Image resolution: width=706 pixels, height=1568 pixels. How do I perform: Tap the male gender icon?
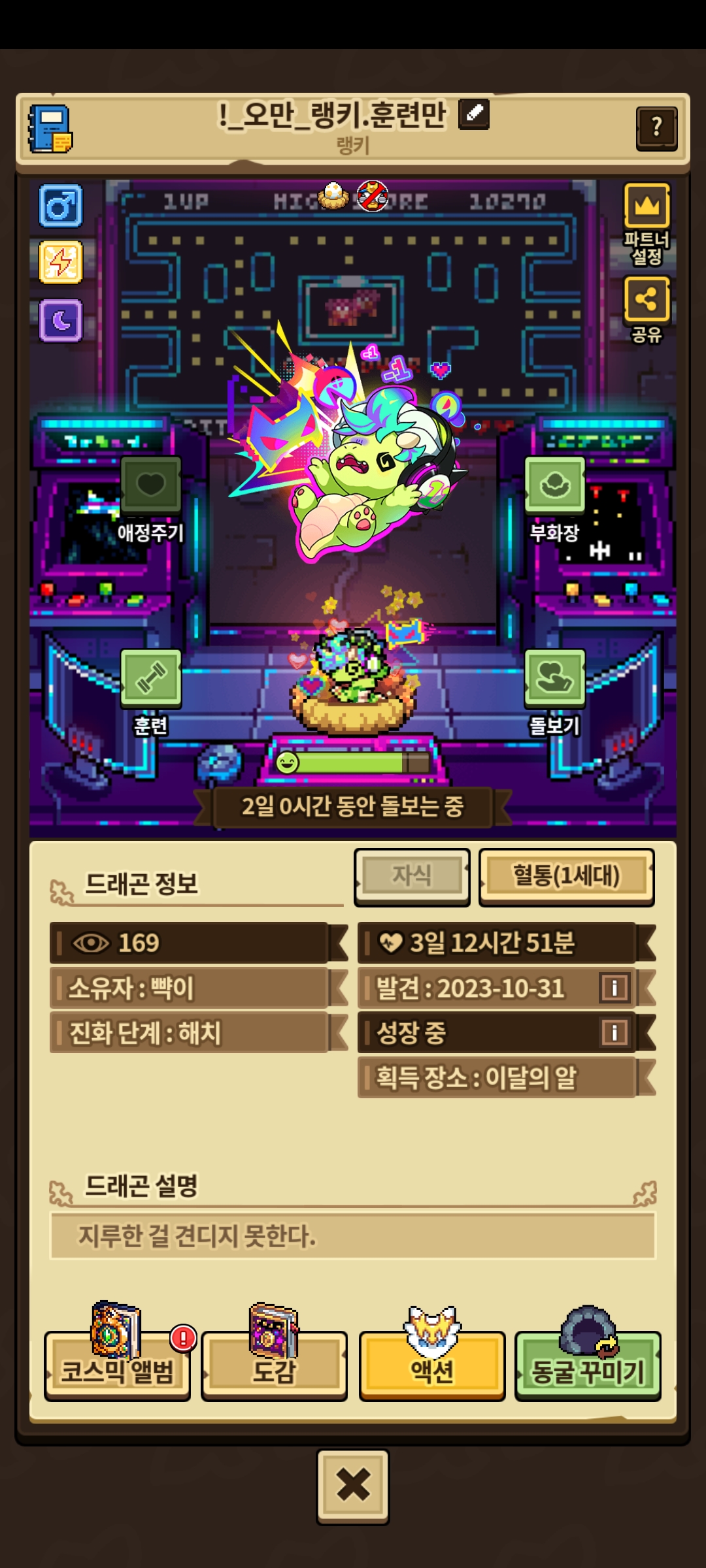click(x=61, y=206)
